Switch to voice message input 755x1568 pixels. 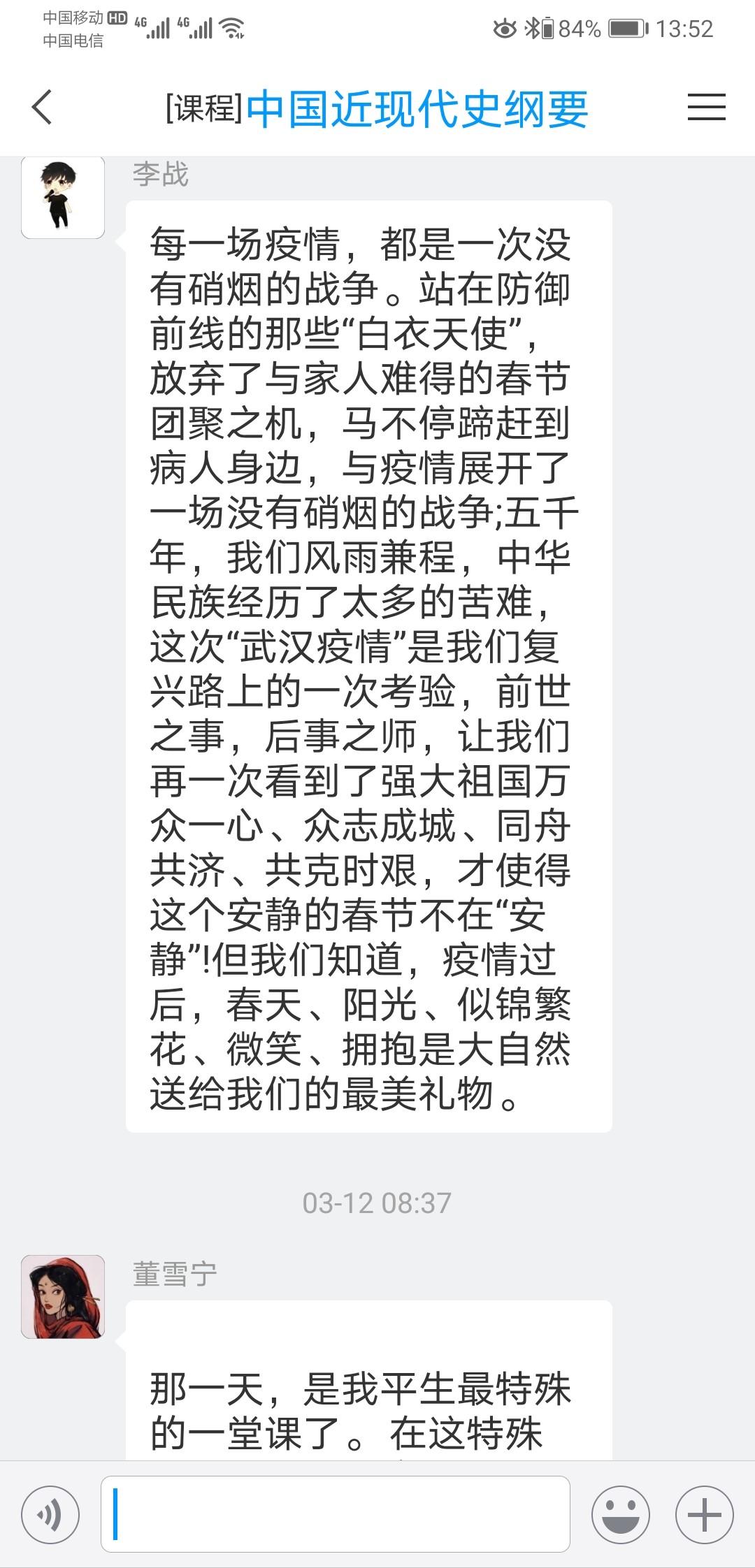[50, 1514]
